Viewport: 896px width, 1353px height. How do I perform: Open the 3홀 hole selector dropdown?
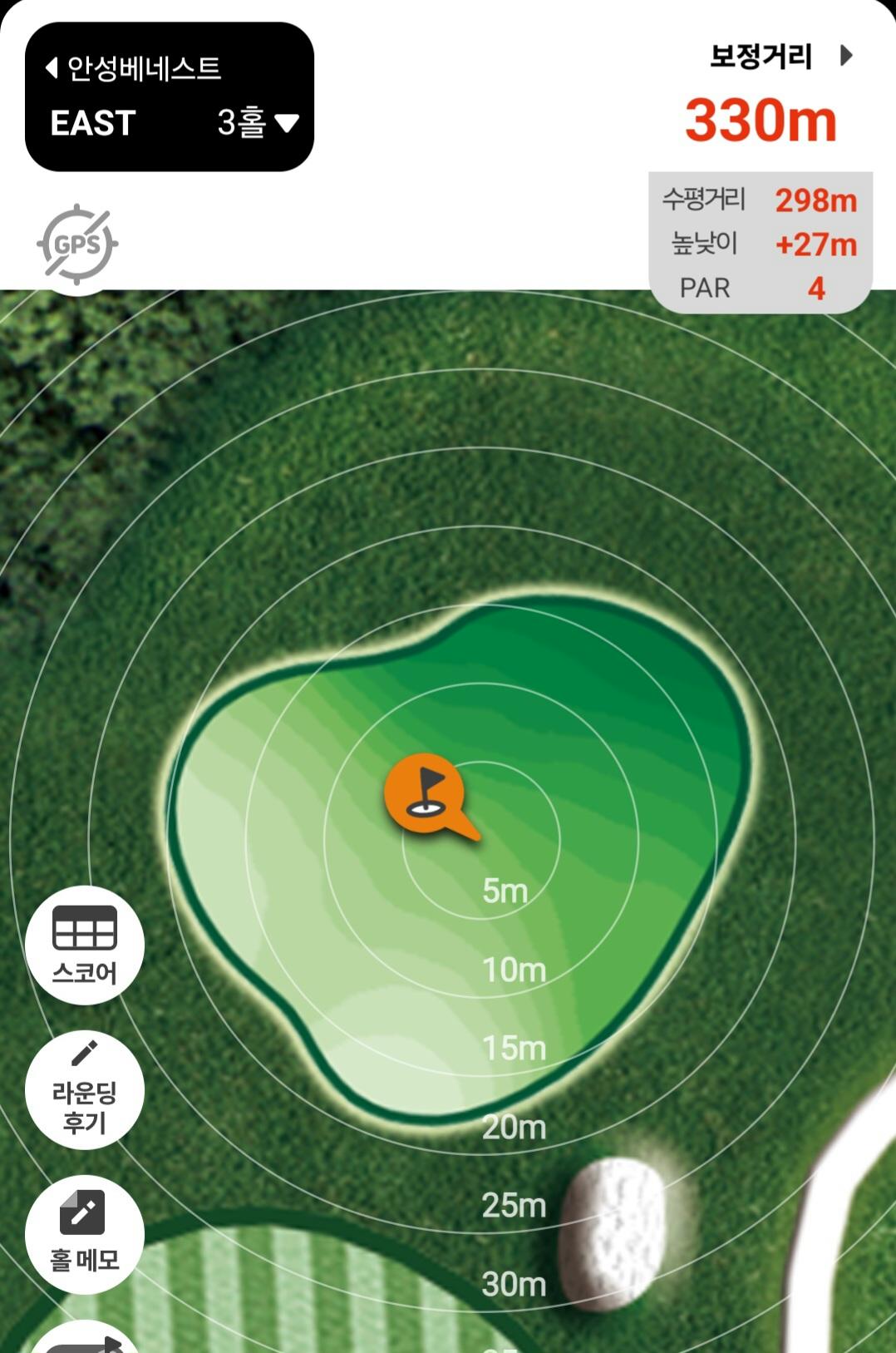258,123
